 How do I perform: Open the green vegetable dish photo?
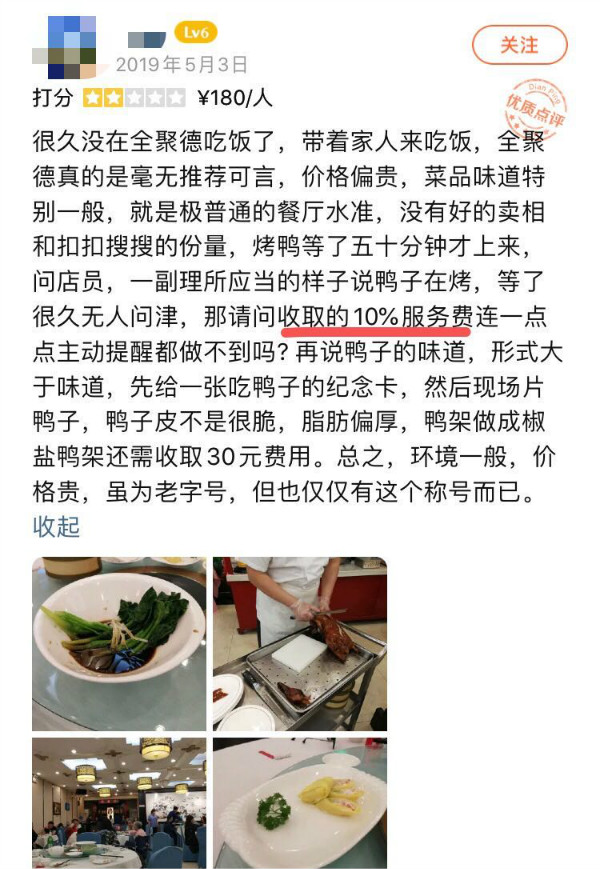pyautogui.click(x=119, y=643)
